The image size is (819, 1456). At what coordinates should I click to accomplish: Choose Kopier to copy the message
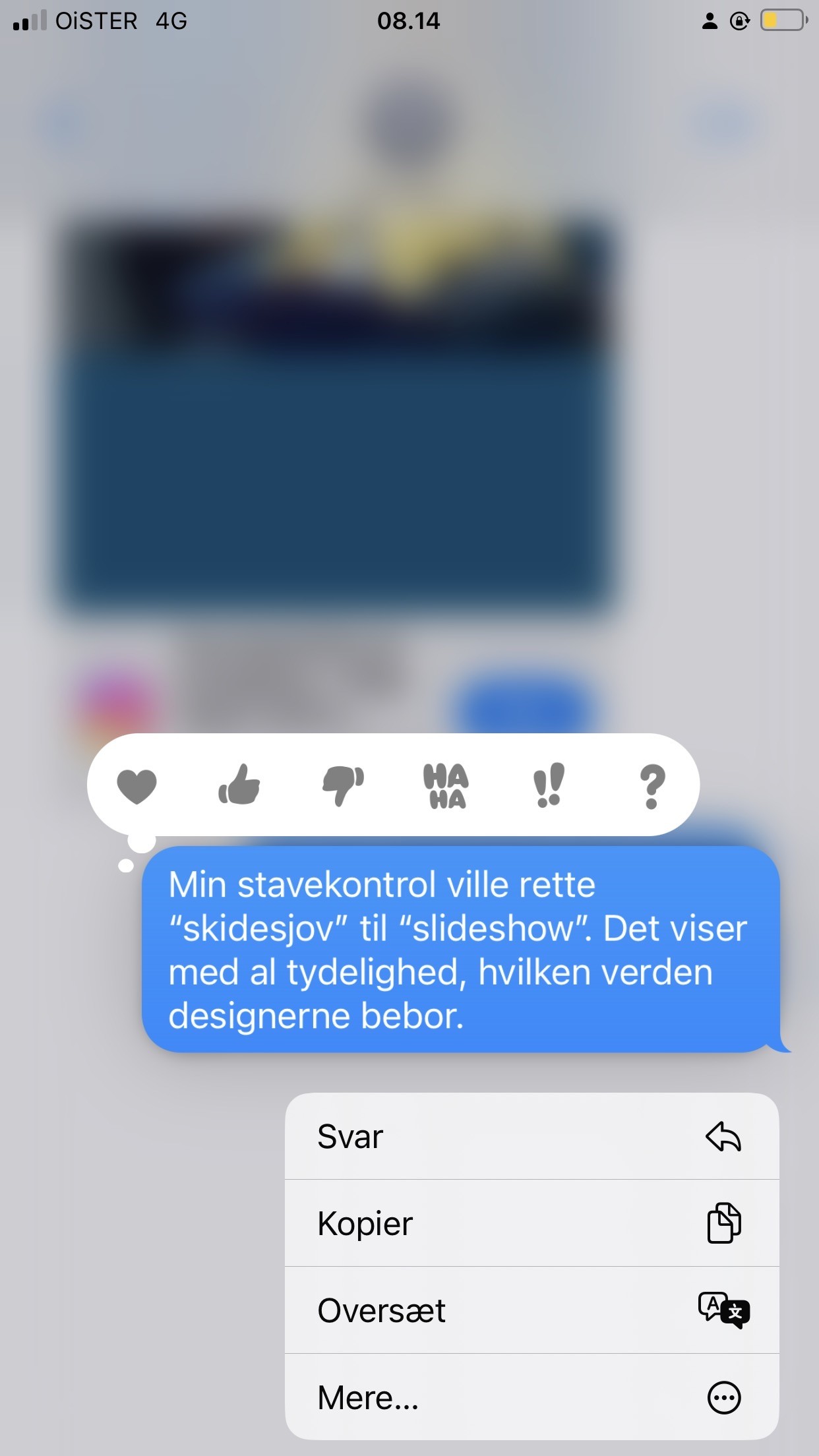(x=531, y=1223)
